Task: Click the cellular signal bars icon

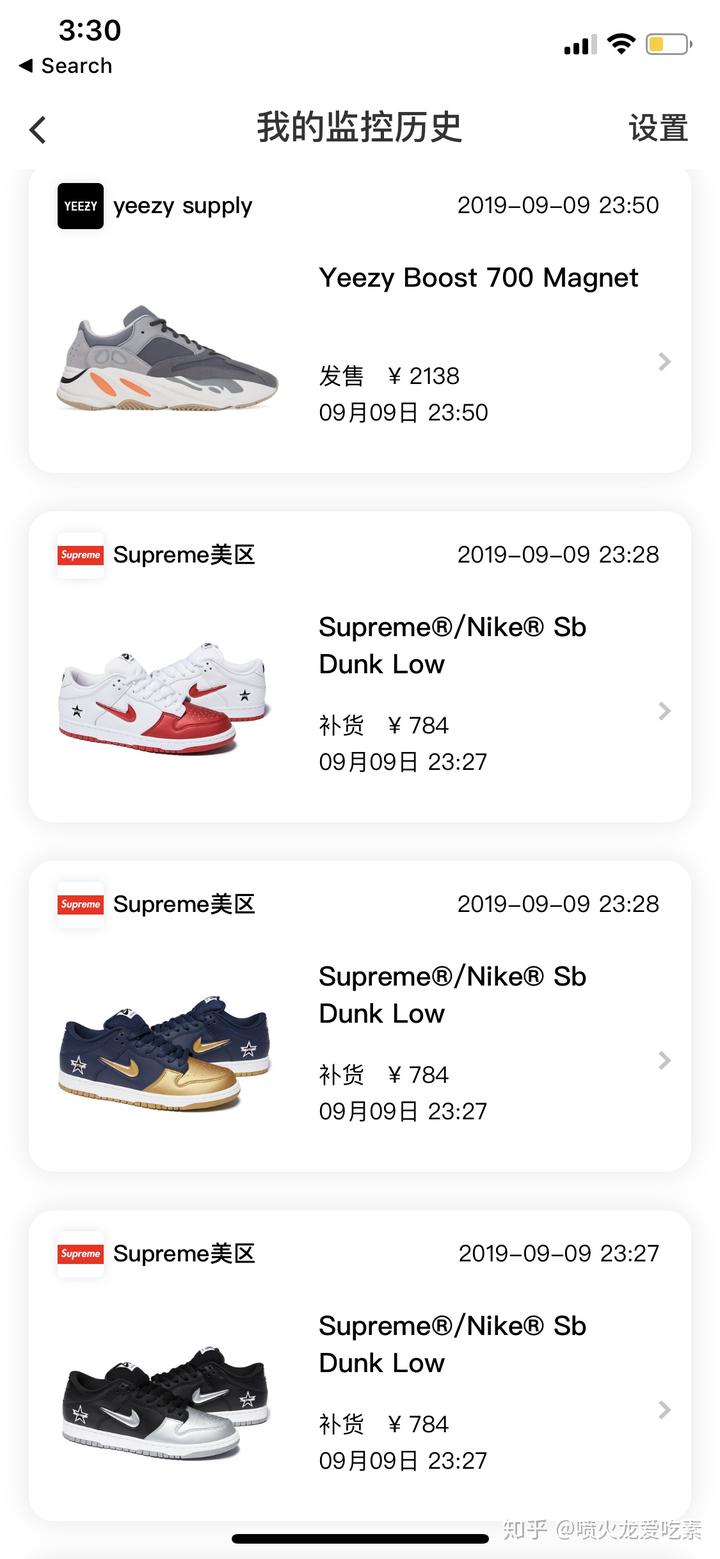Action: pos(578,44)
